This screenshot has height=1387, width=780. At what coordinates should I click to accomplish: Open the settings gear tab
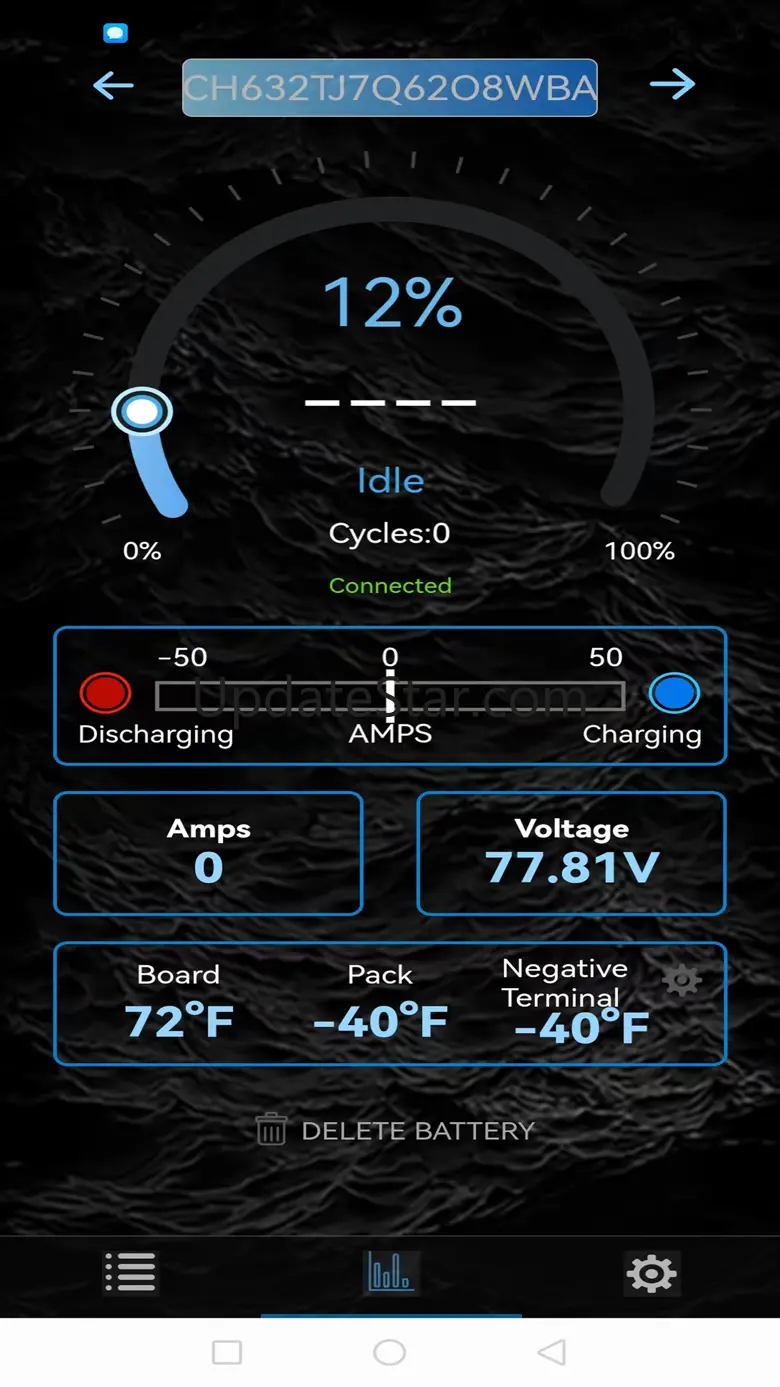(x=651, y=1273)
